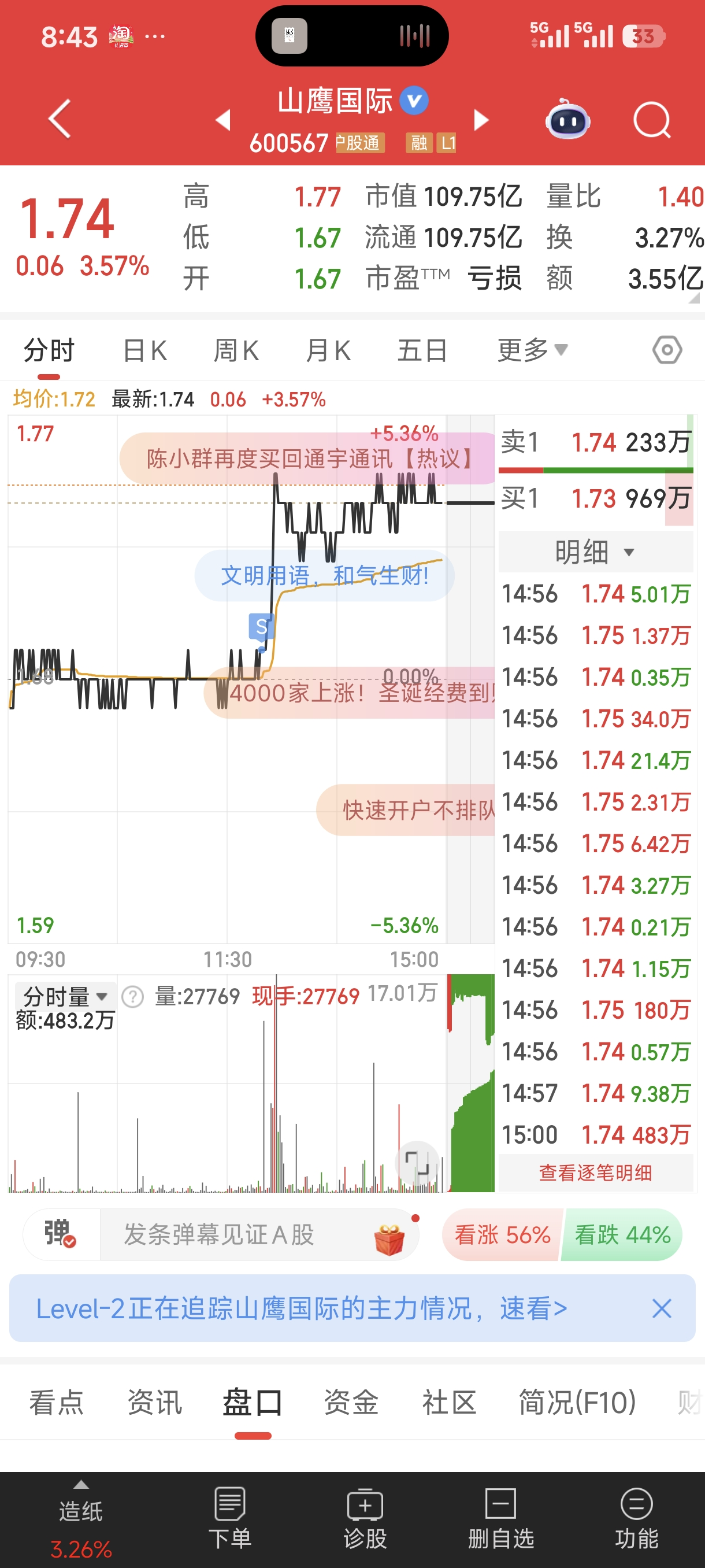This screenshot has height=1568, width=705.
Task: Switch to the next stock with the right arrow
Action: pos(481,120)
